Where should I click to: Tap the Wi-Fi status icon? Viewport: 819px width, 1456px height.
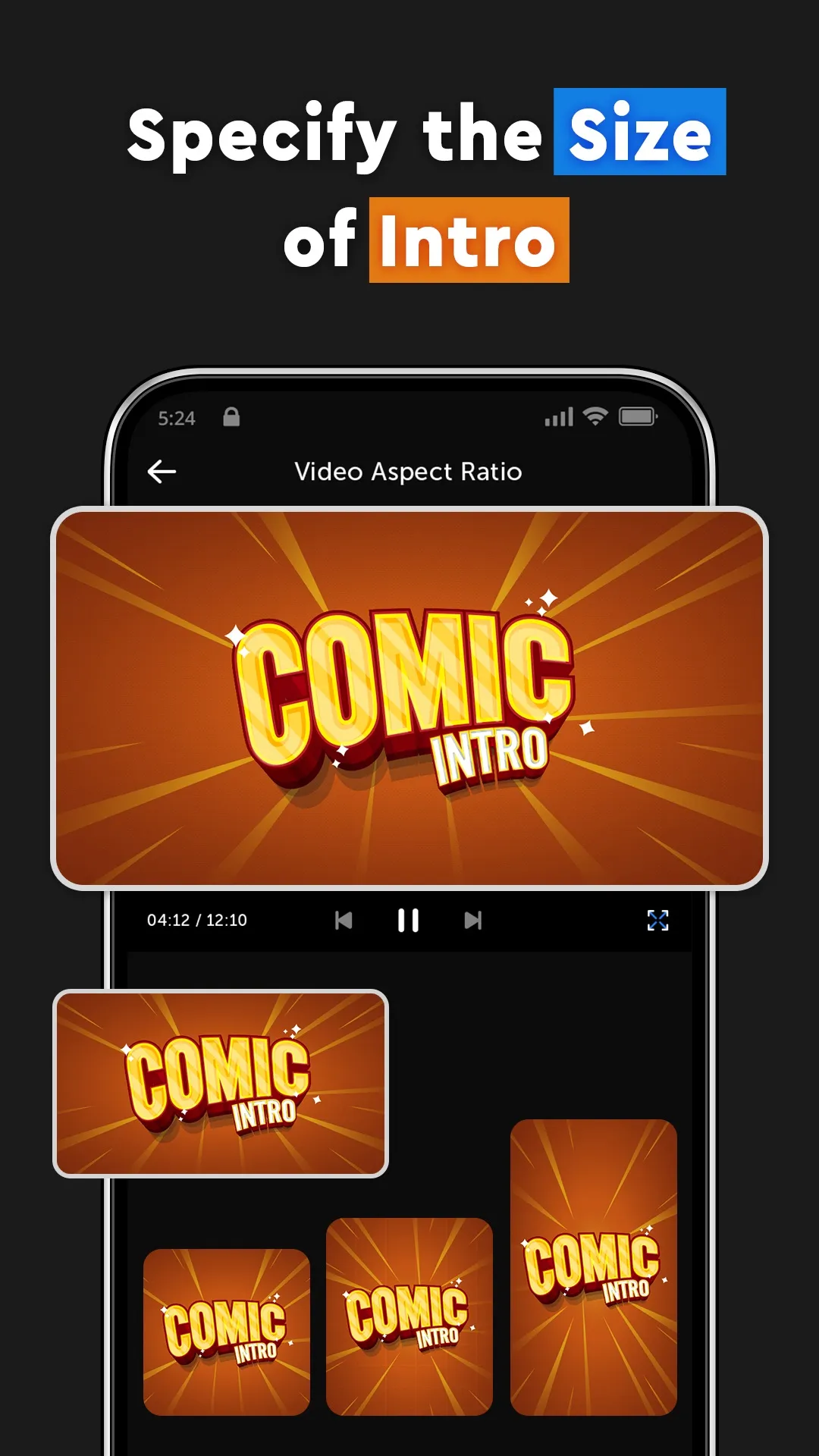(x=595, y=416)
